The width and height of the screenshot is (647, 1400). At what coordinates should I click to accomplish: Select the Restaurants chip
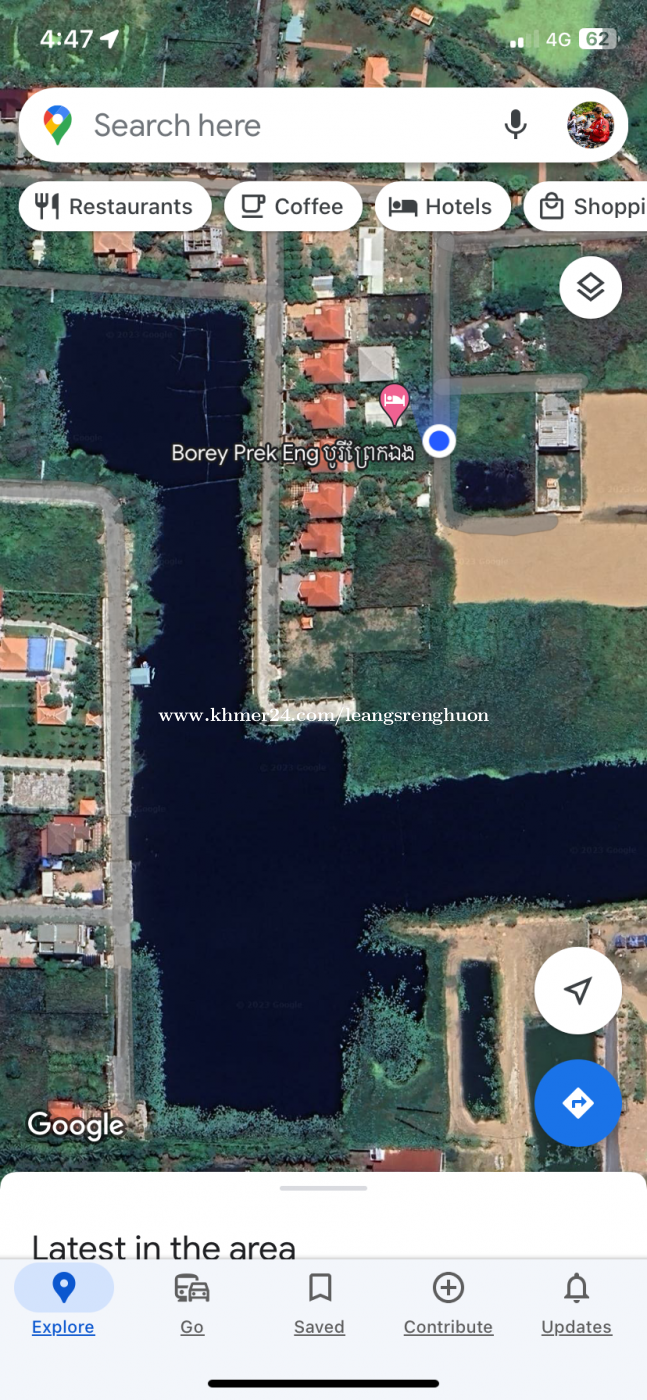[114, 207]
